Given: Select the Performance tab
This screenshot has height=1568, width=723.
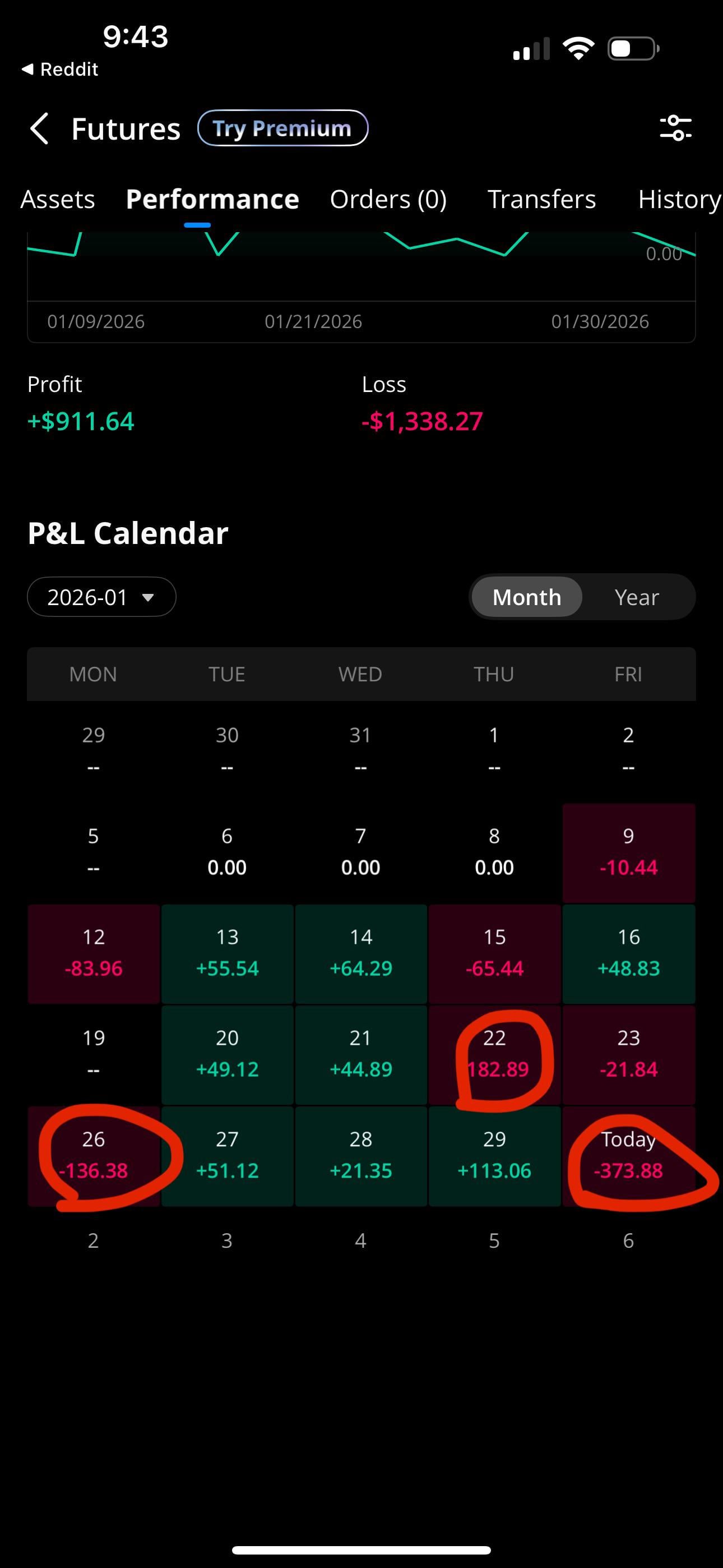Looking at the screenshot, I should tap(212, 200).
